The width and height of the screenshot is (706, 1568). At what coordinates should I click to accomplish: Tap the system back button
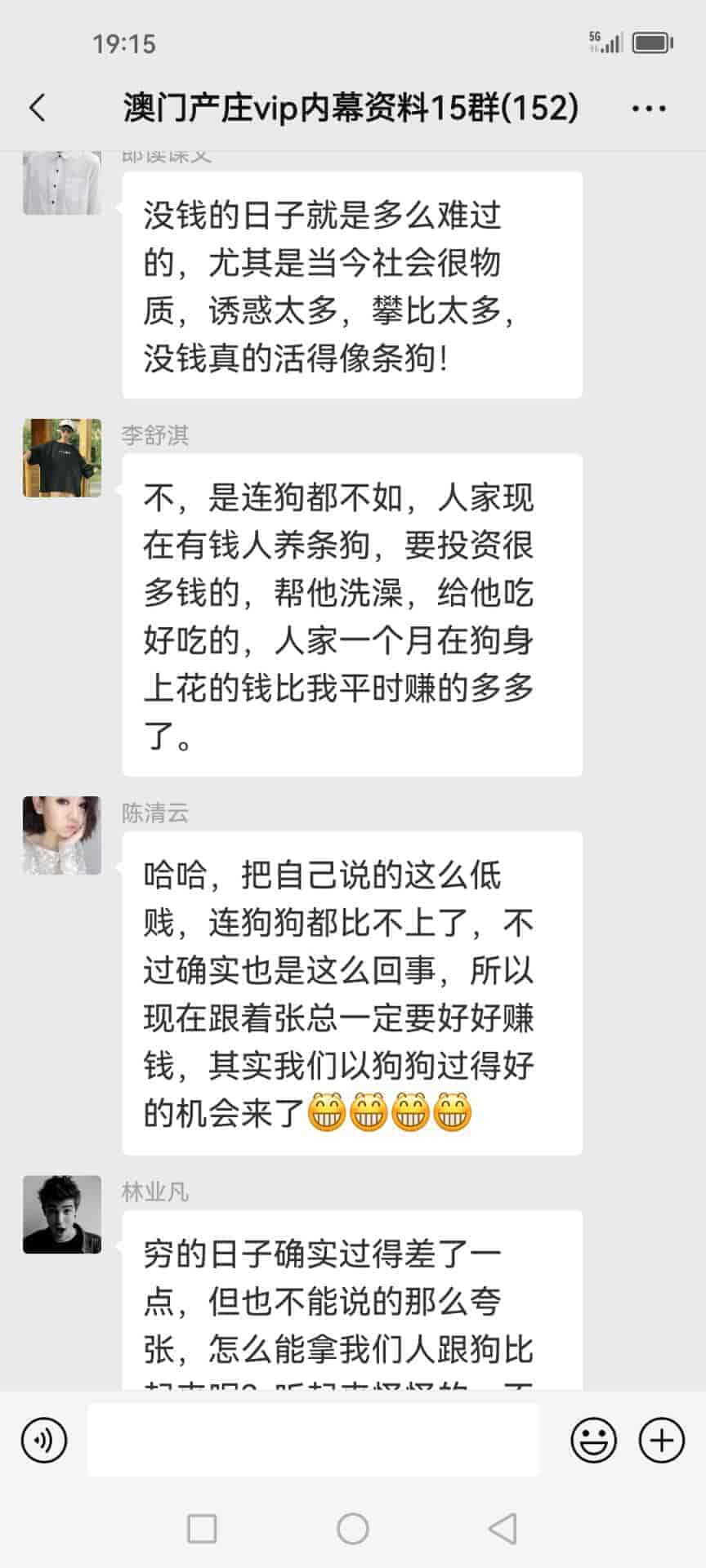502,1528
